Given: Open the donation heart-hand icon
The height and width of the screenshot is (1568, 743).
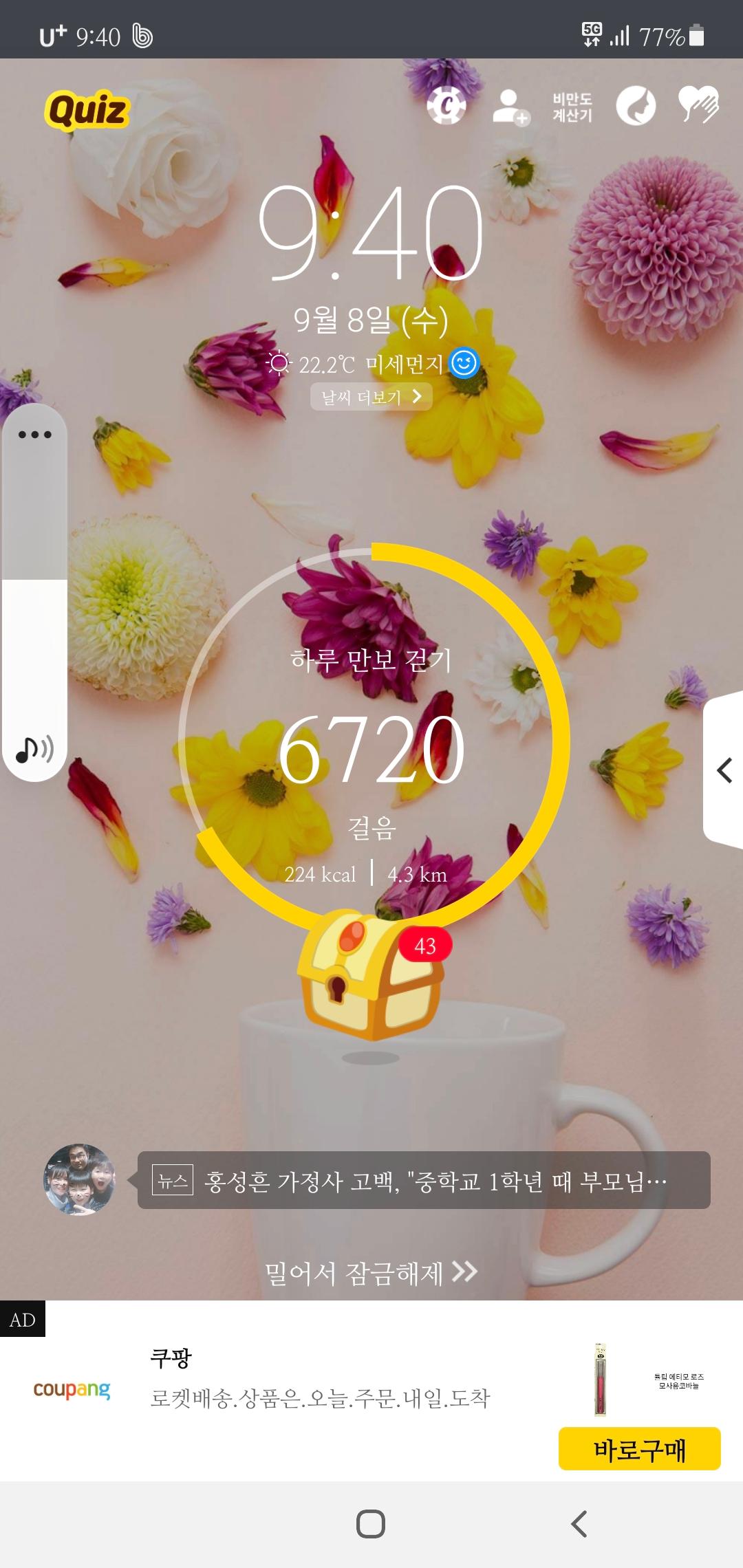Looking at the screenshot, I should 698,105.
